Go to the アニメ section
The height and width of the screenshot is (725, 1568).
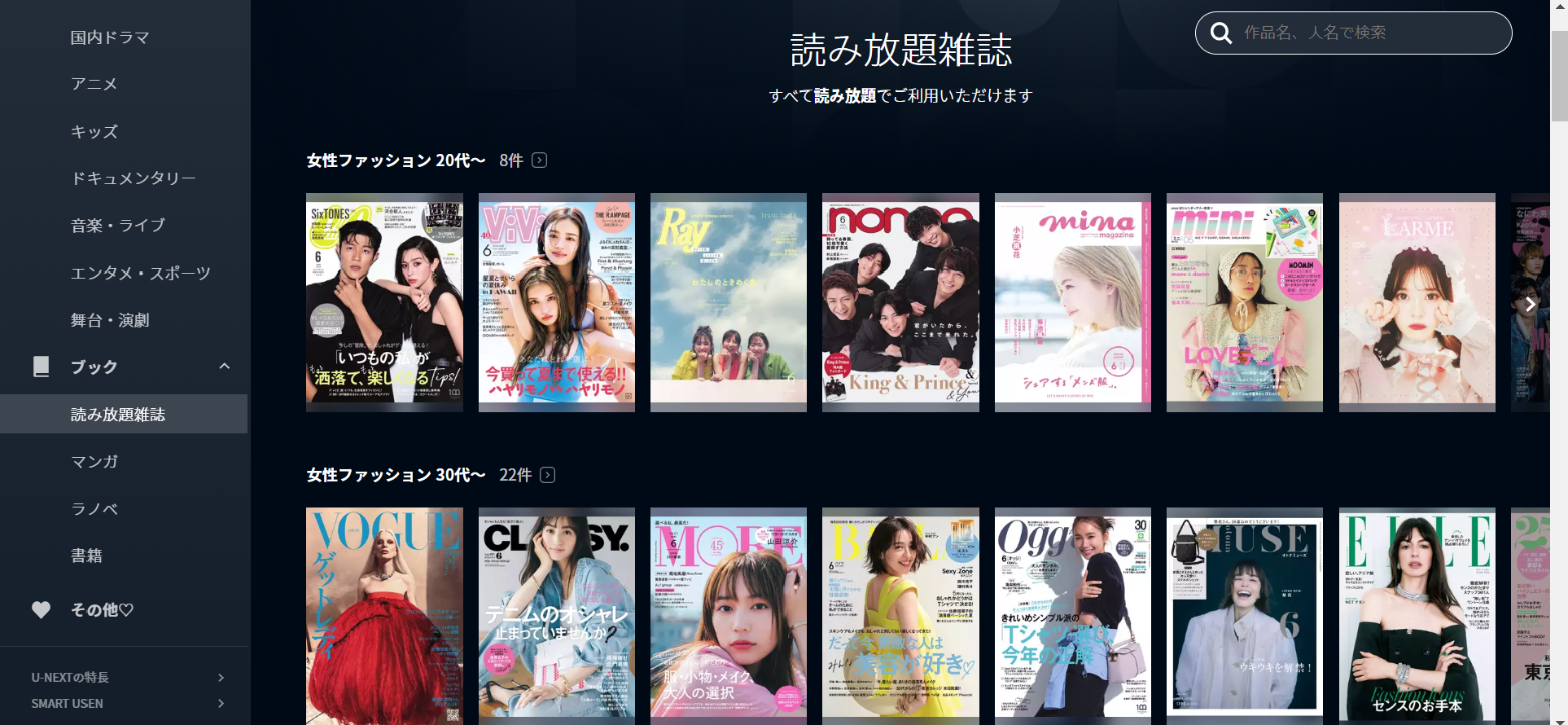tap(94, 84)
